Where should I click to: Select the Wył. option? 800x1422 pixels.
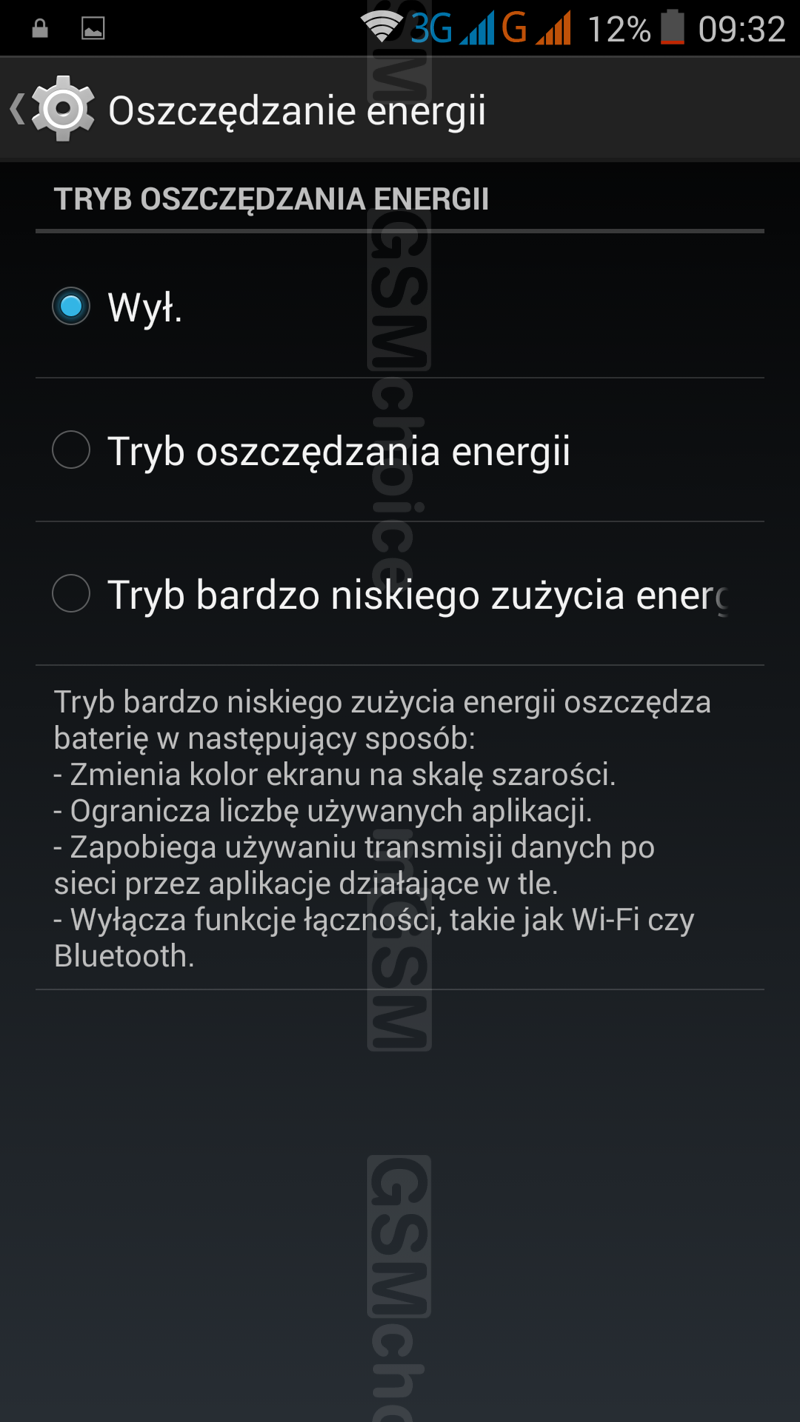71,307
